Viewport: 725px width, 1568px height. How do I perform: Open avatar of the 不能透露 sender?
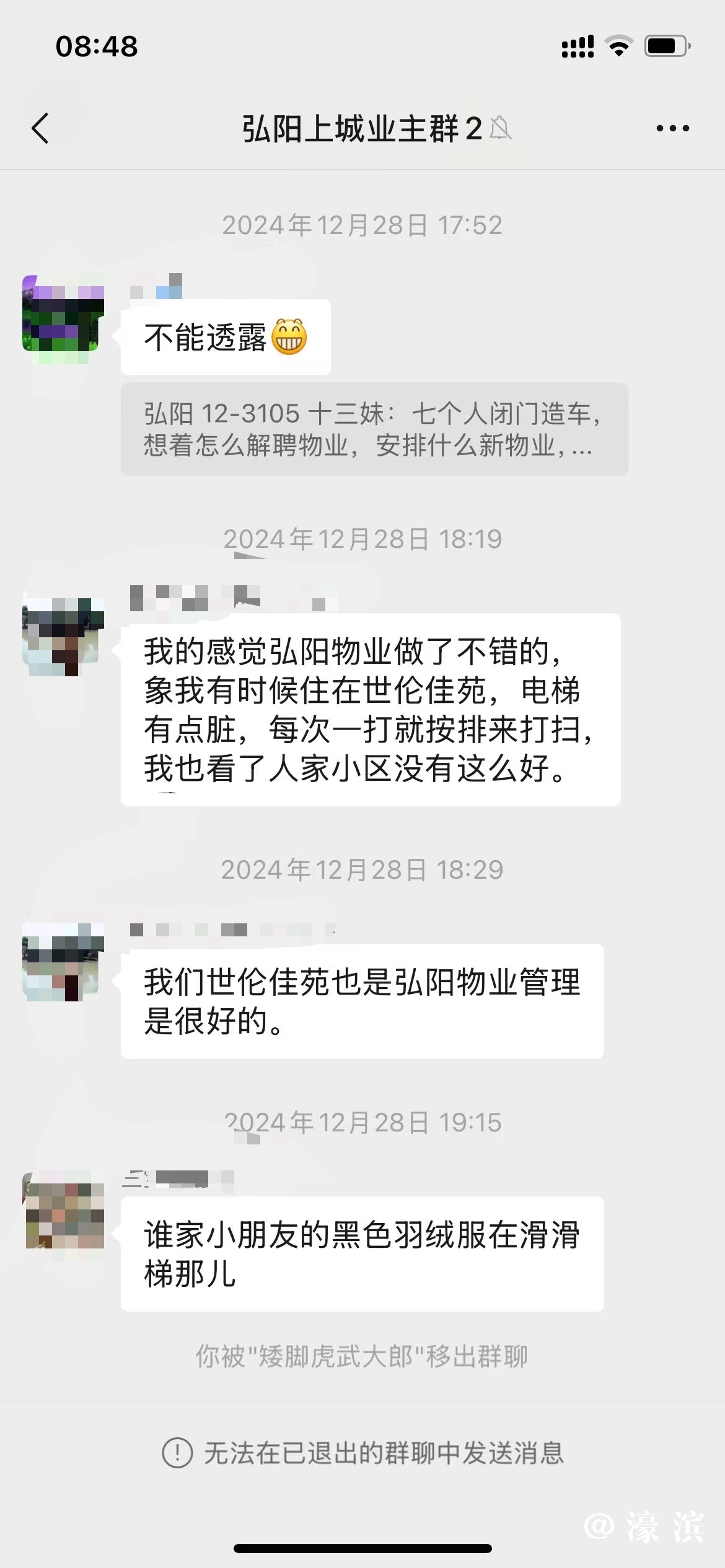63,314
